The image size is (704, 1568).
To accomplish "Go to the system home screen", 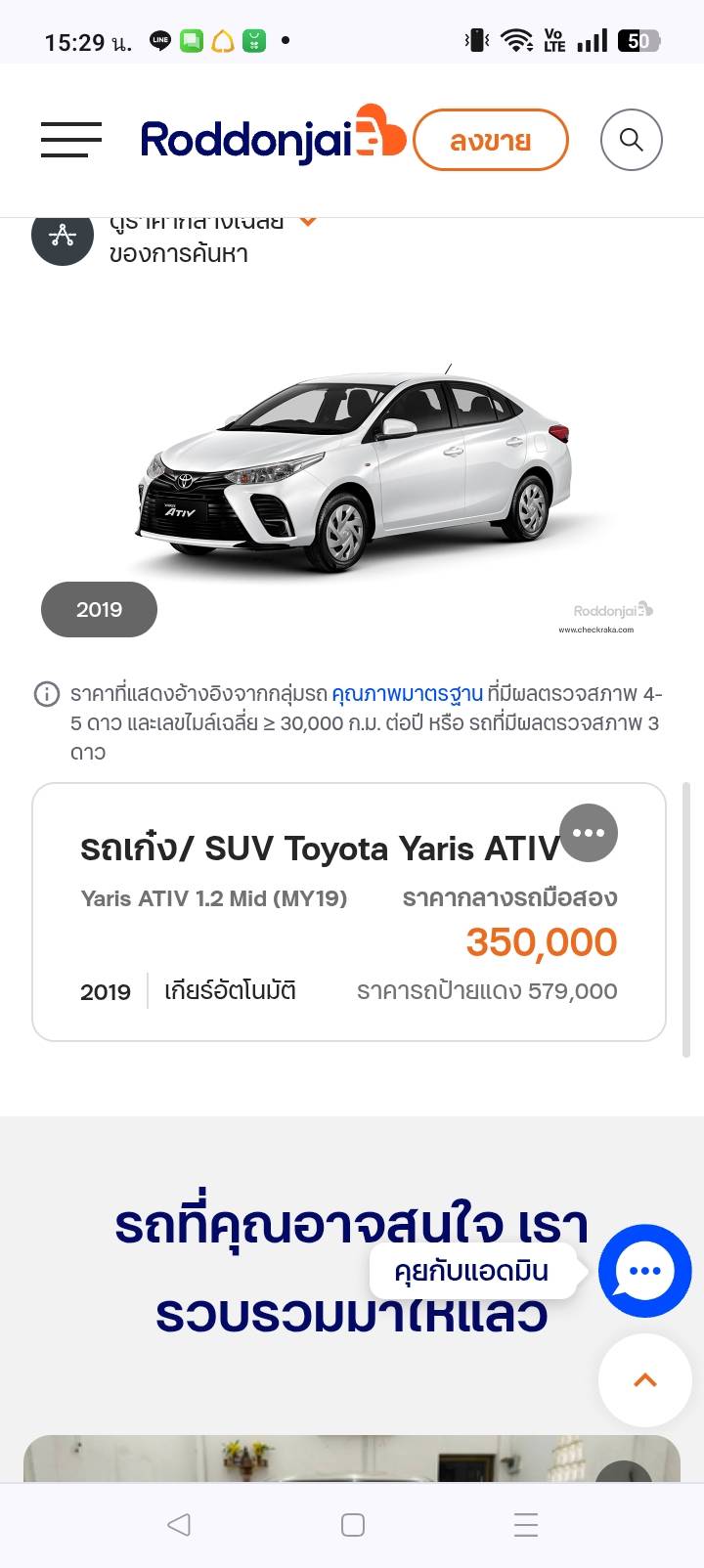I will [x=352, y=1524].
